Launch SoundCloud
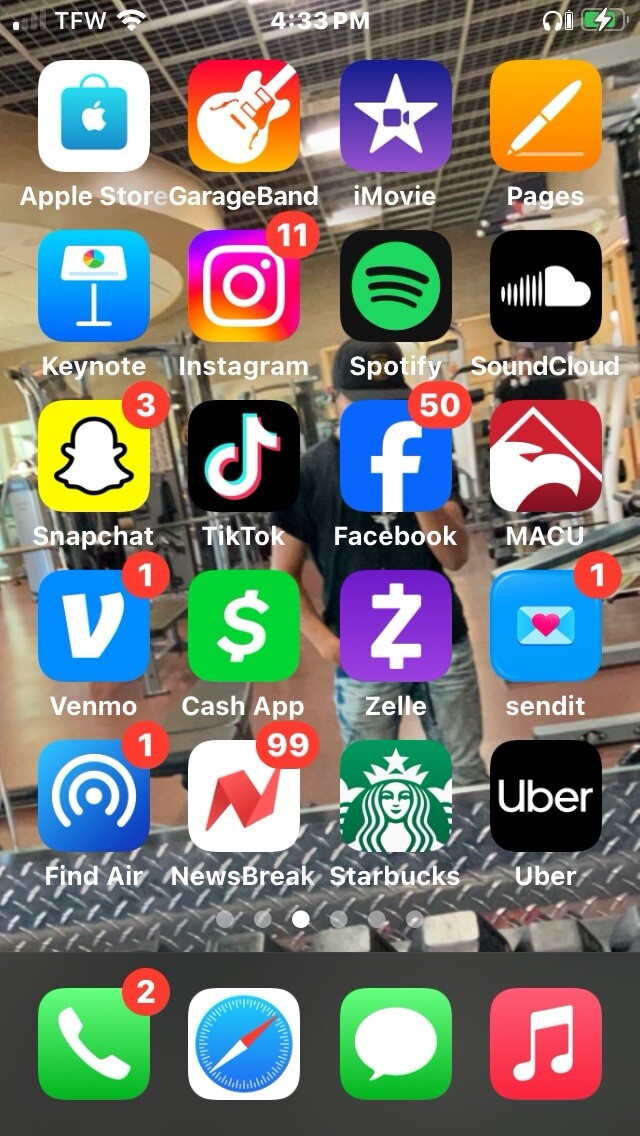Image resolution: width=640 pixels, height=1136 pixels. click(545, 285)
